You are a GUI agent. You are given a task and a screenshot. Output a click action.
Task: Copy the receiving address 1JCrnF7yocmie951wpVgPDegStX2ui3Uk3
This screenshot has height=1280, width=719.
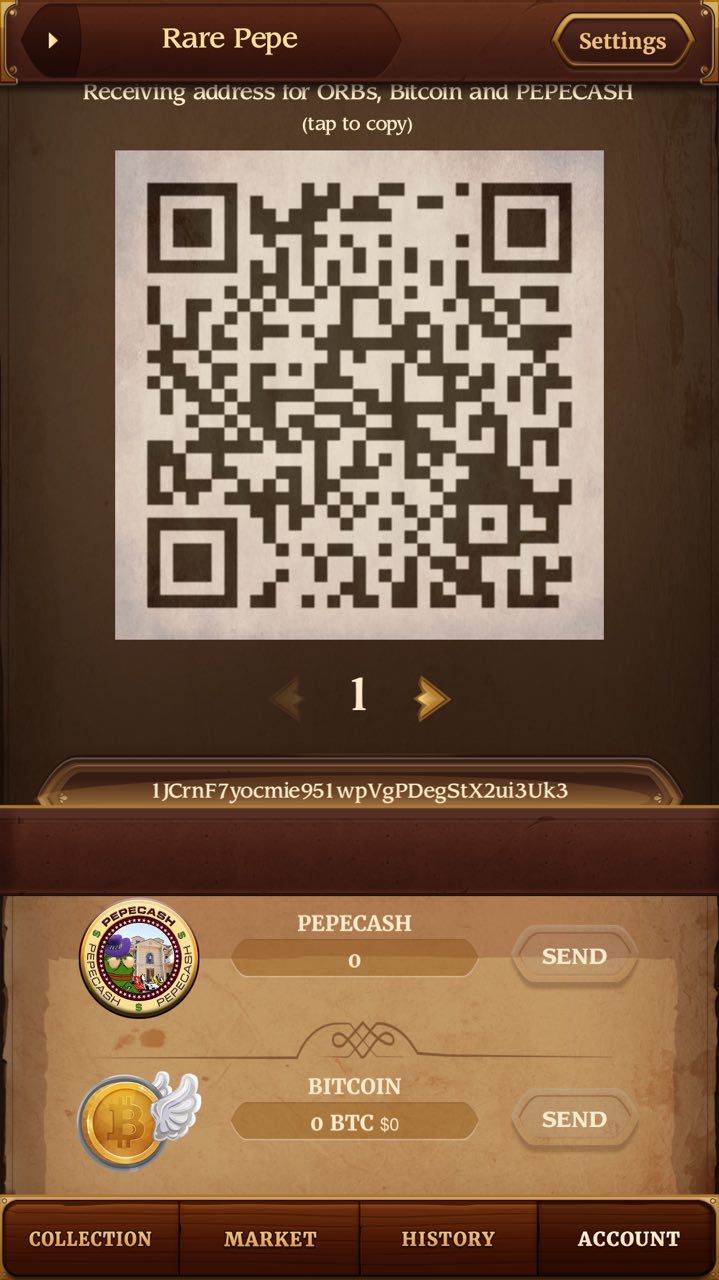(360, 791)
